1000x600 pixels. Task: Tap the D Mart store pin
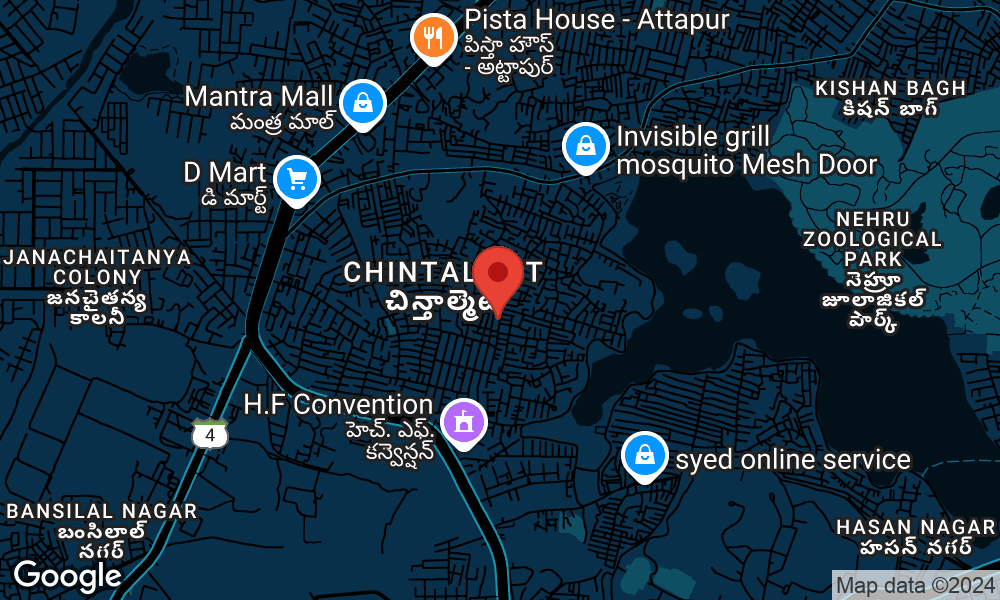pyautogui.click(x=296, y=180)
